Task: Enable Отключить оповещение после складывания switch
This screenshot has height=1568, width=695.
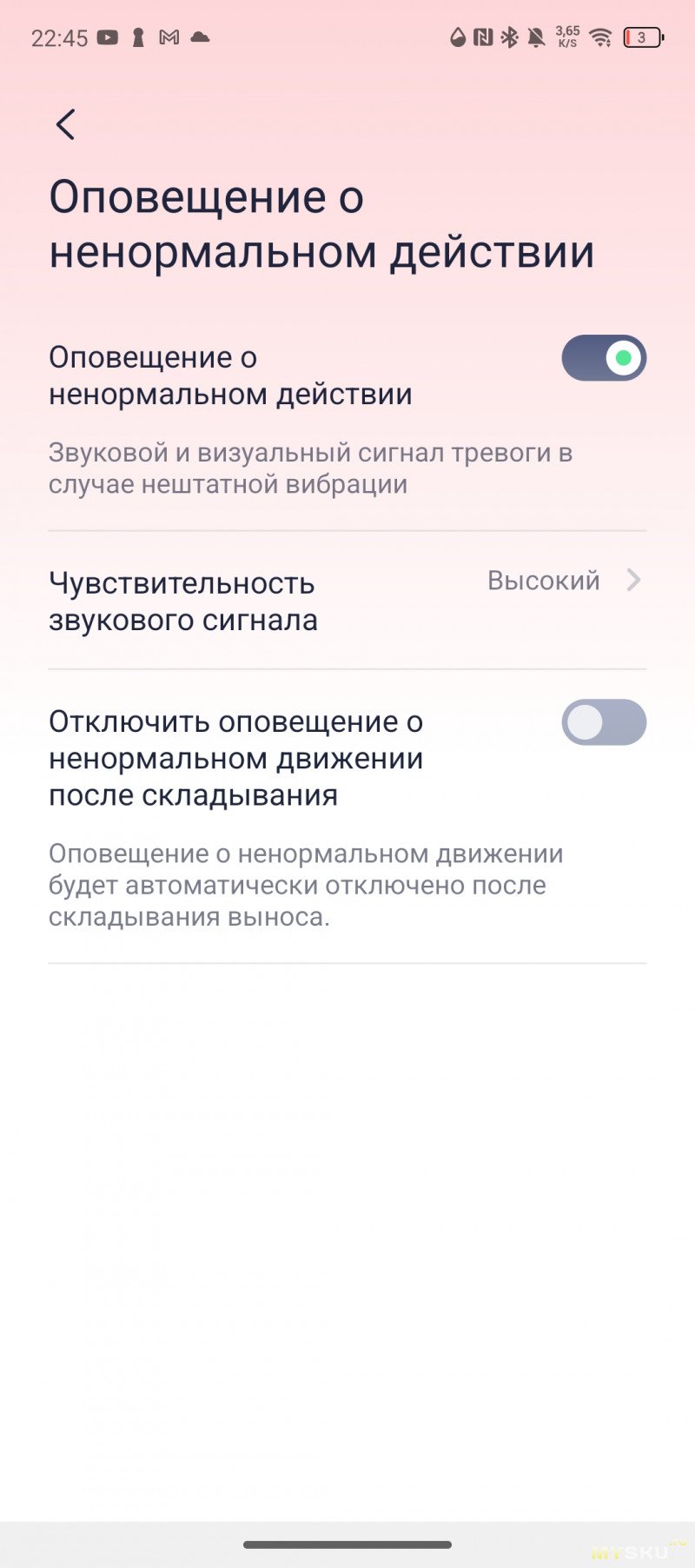Action: point(604,722)
